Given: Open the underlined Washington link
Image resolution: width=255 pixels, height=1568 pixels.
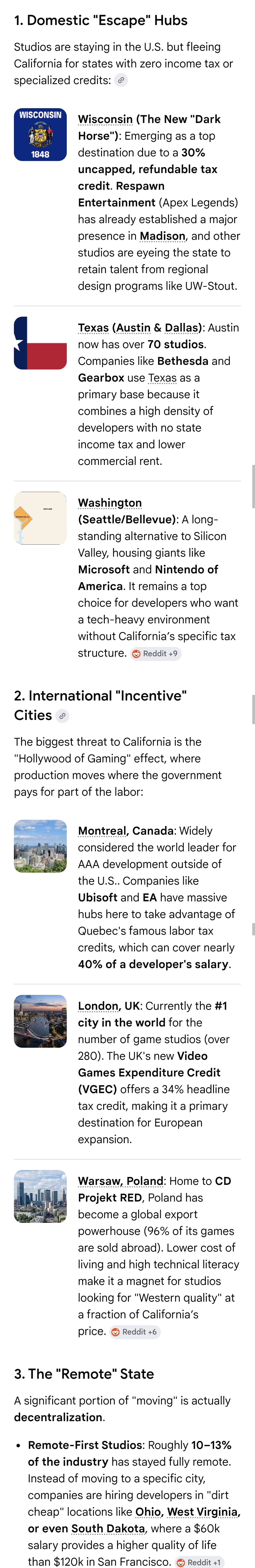Looking at the screenshot, I should point(110,503).
